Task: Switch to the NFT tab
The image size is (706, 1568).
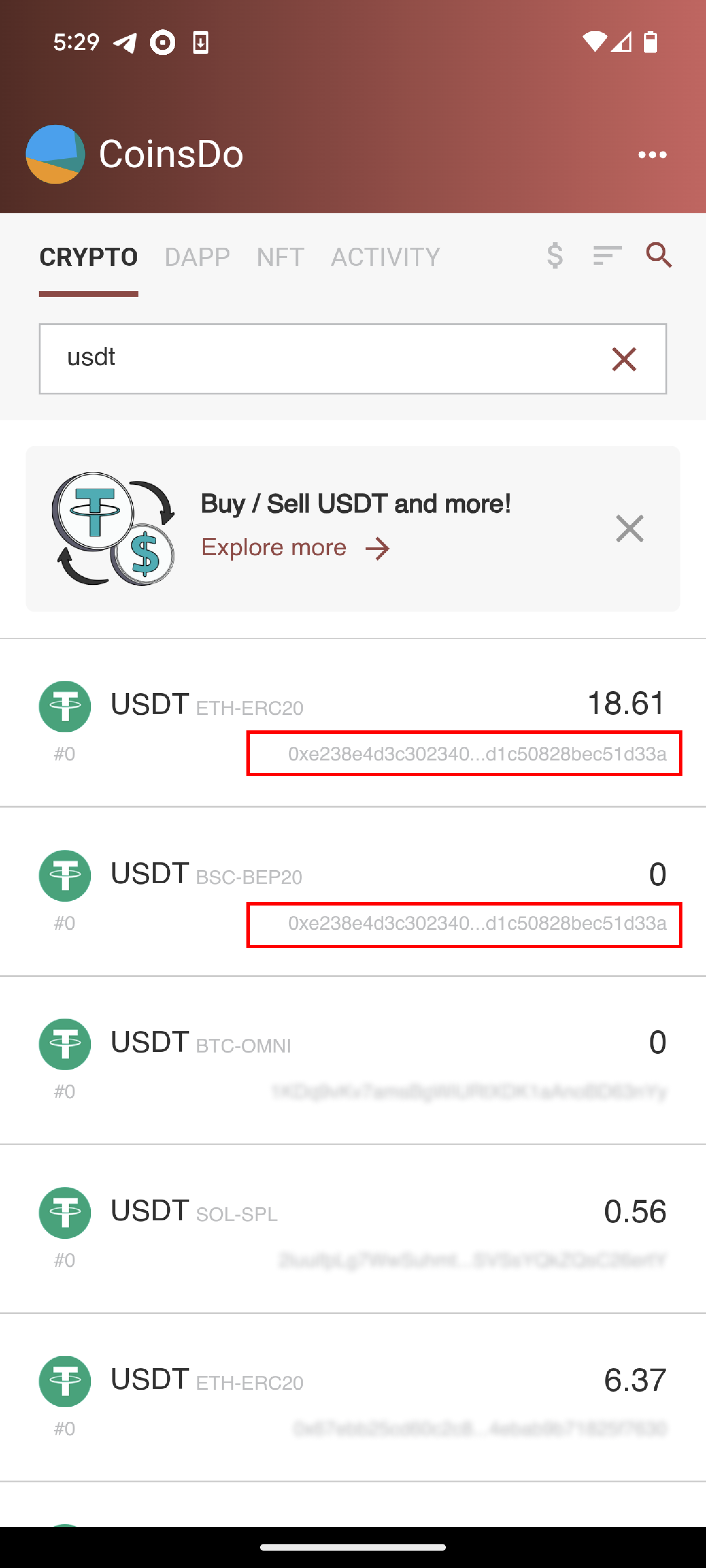Action: (280, 257)
